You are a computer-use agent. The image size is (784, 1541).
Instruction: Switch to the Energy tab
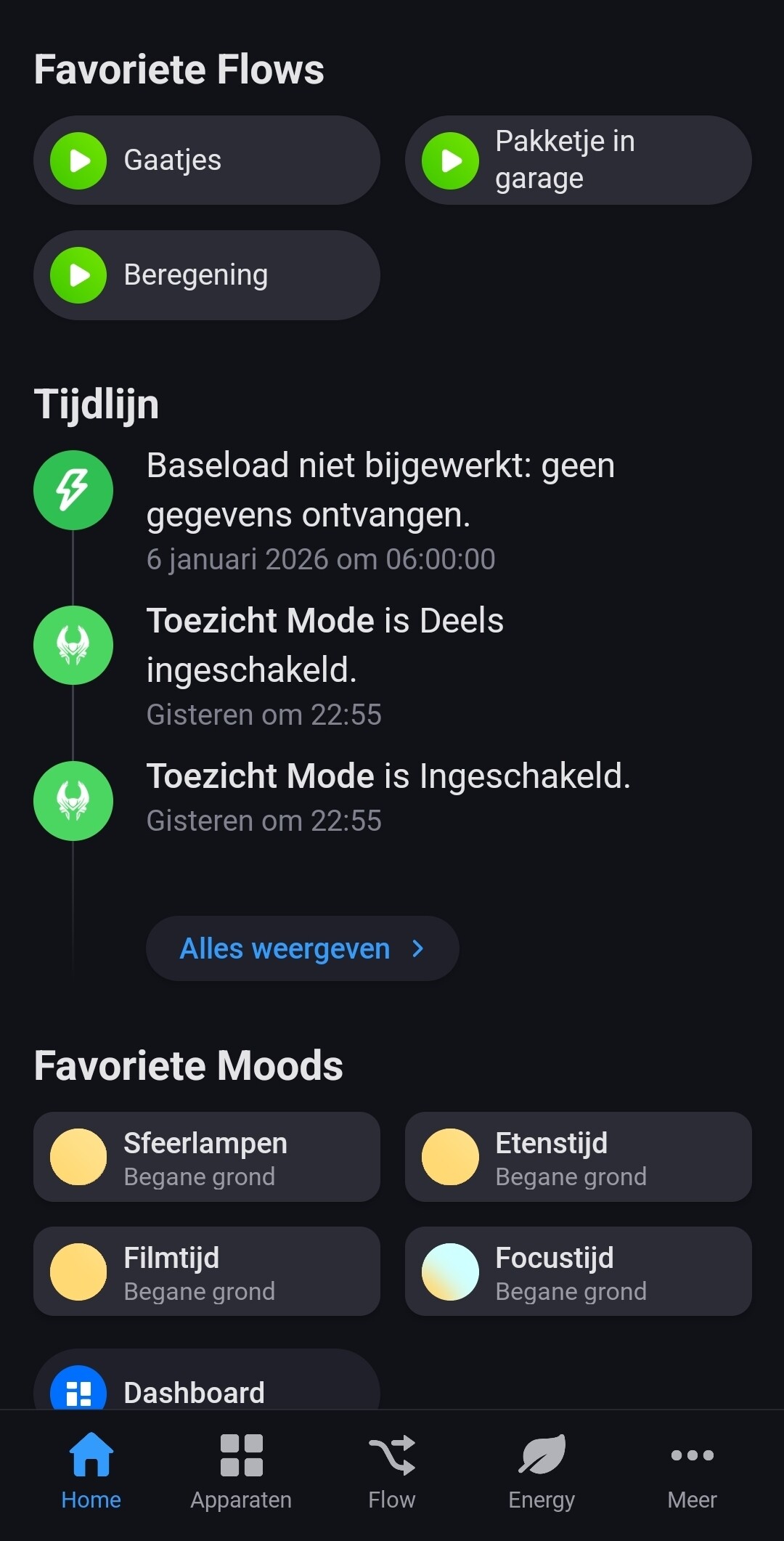(542, 1471)
